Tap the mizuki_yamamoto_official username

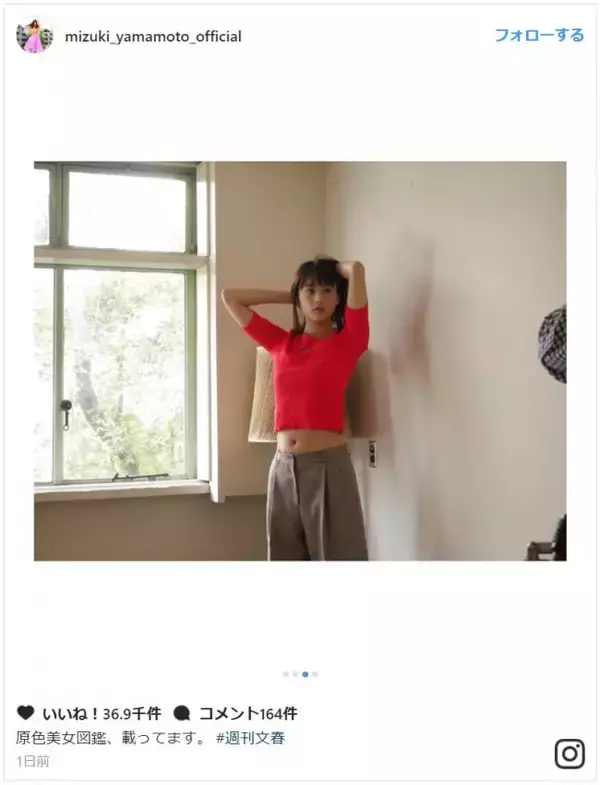151,37
